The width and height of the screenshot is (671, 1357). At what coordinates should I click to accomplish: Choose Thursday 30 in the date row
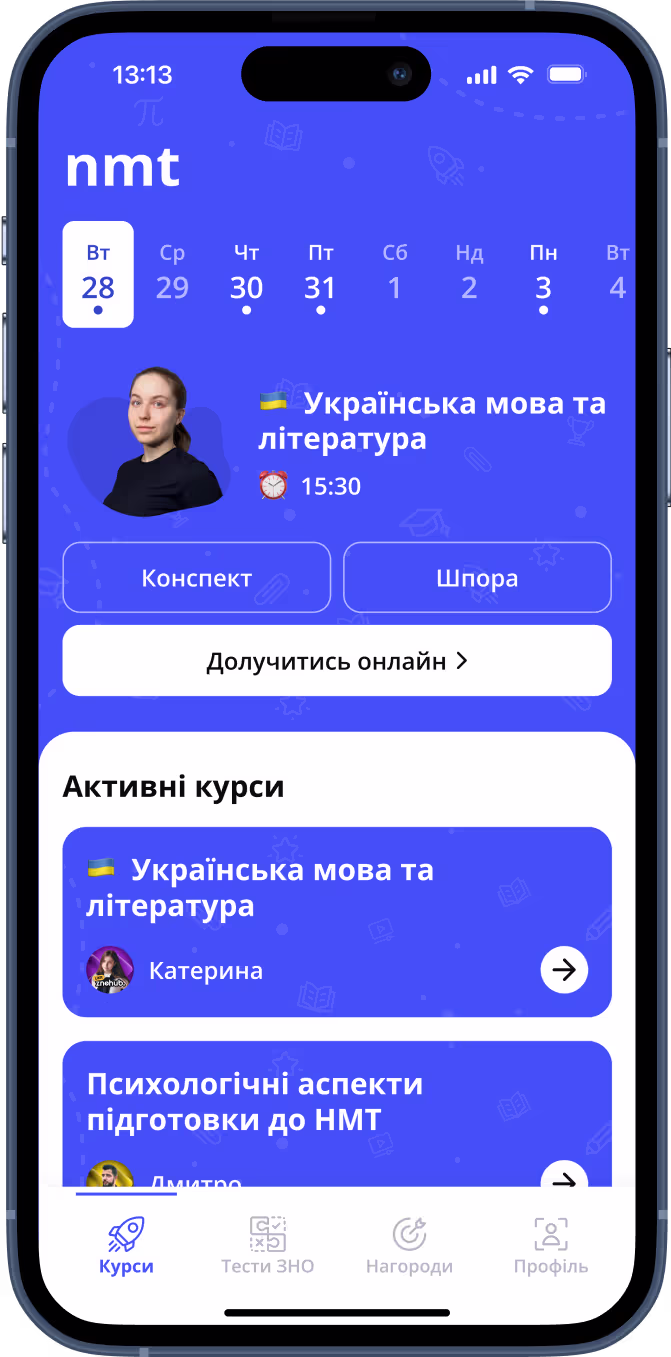coord(246,274)
